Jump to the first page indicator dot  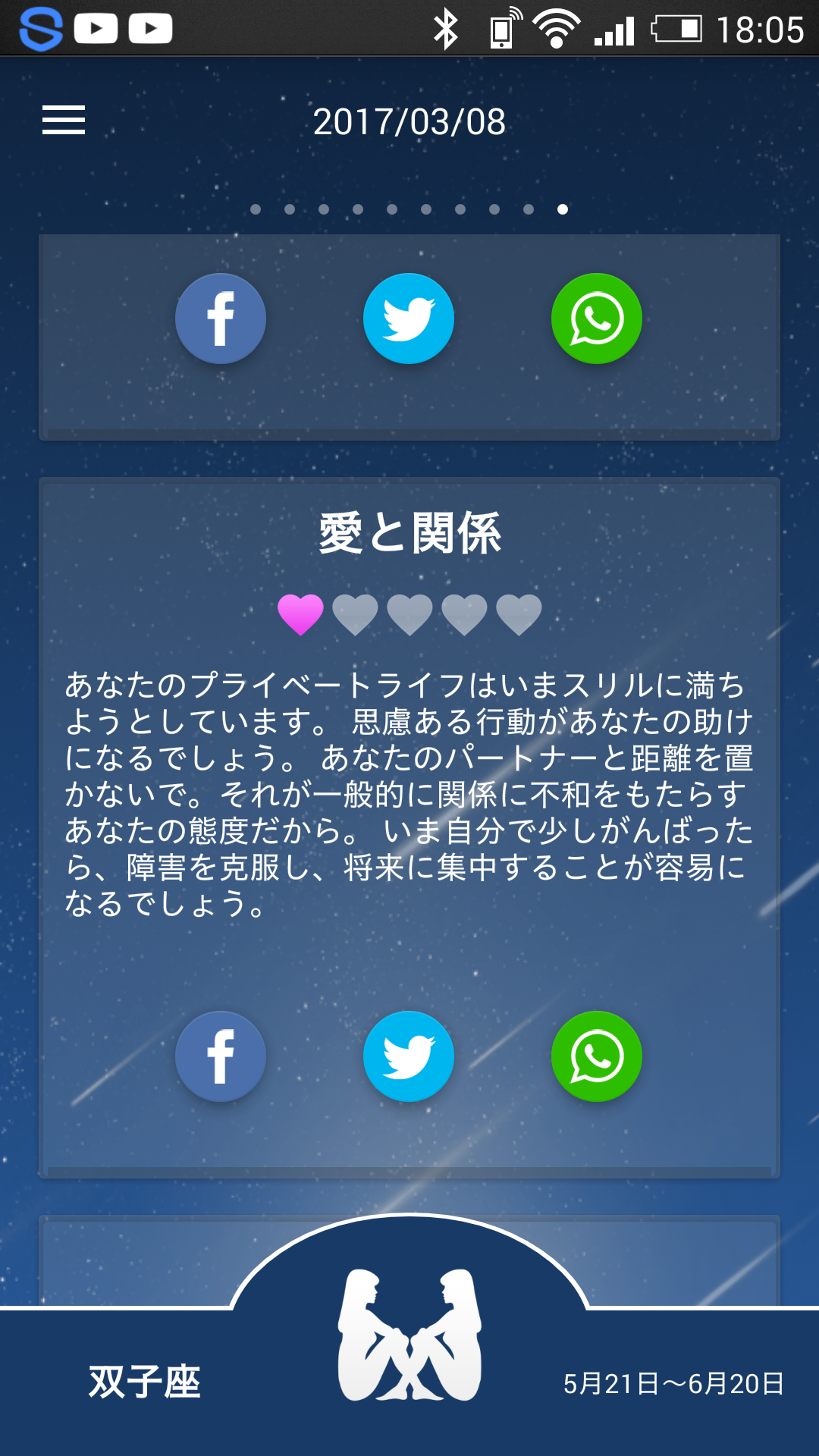(x=256, y=209)
